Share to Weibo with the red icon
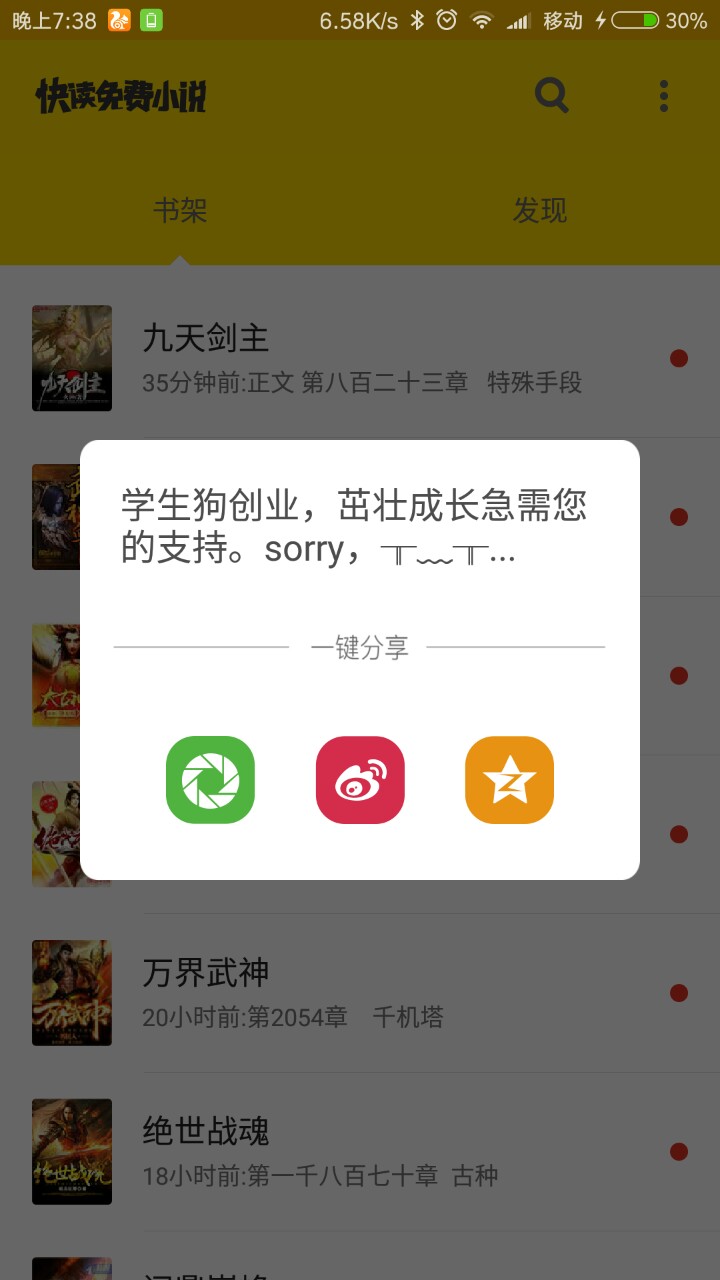Viewport: 720px width, 1280px height. (x=360, y=780)
